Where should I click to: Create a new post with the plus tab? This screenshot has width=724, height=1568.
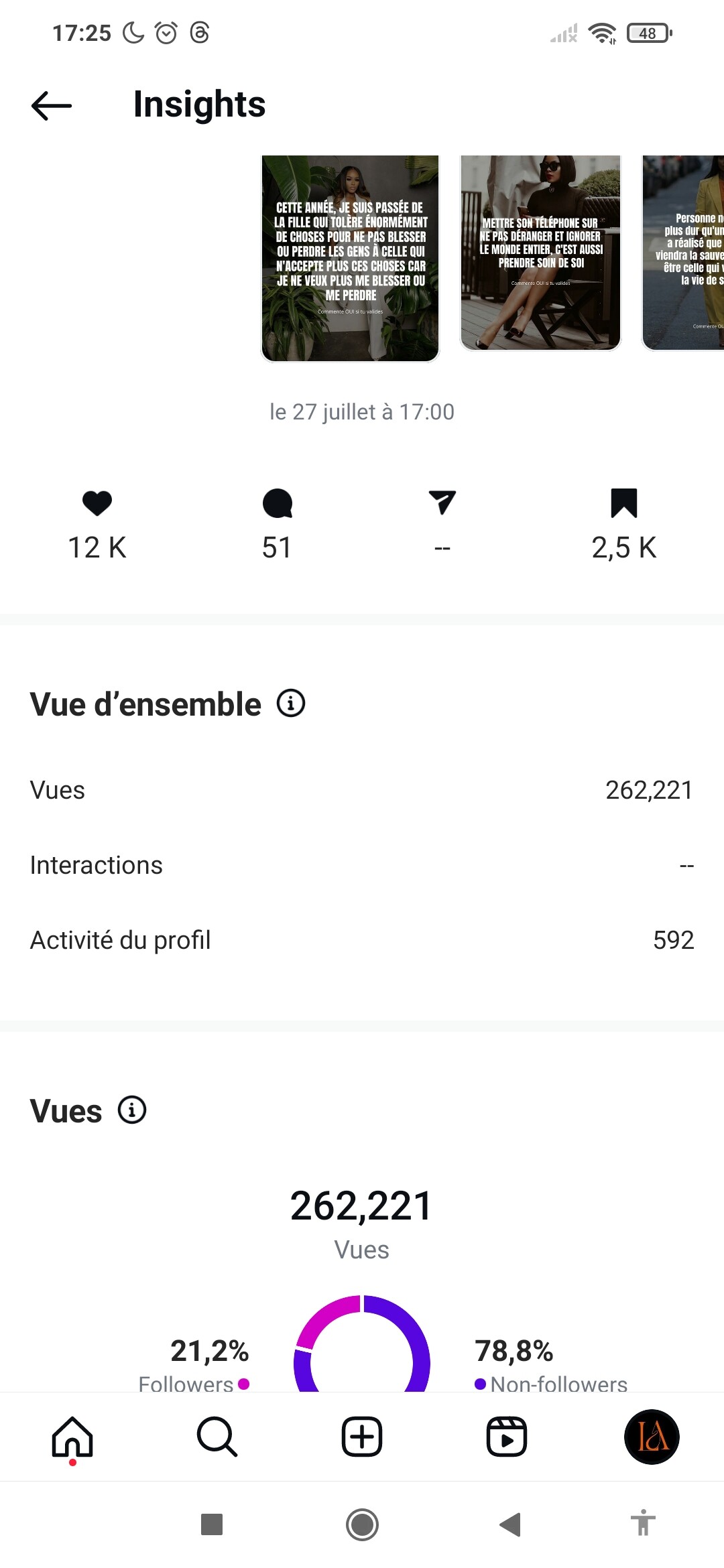coord(362,1437)
